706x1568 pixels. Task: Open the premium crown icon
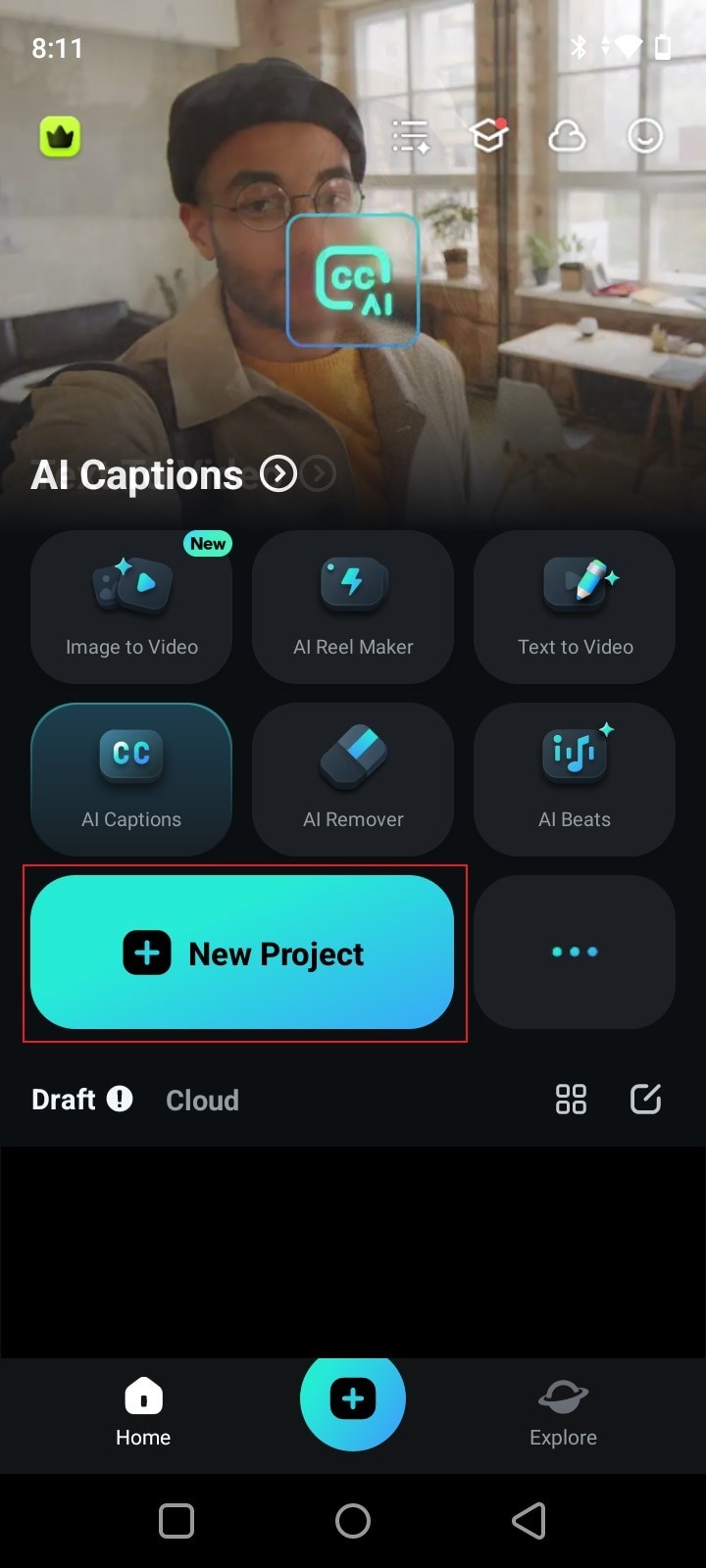60,136
